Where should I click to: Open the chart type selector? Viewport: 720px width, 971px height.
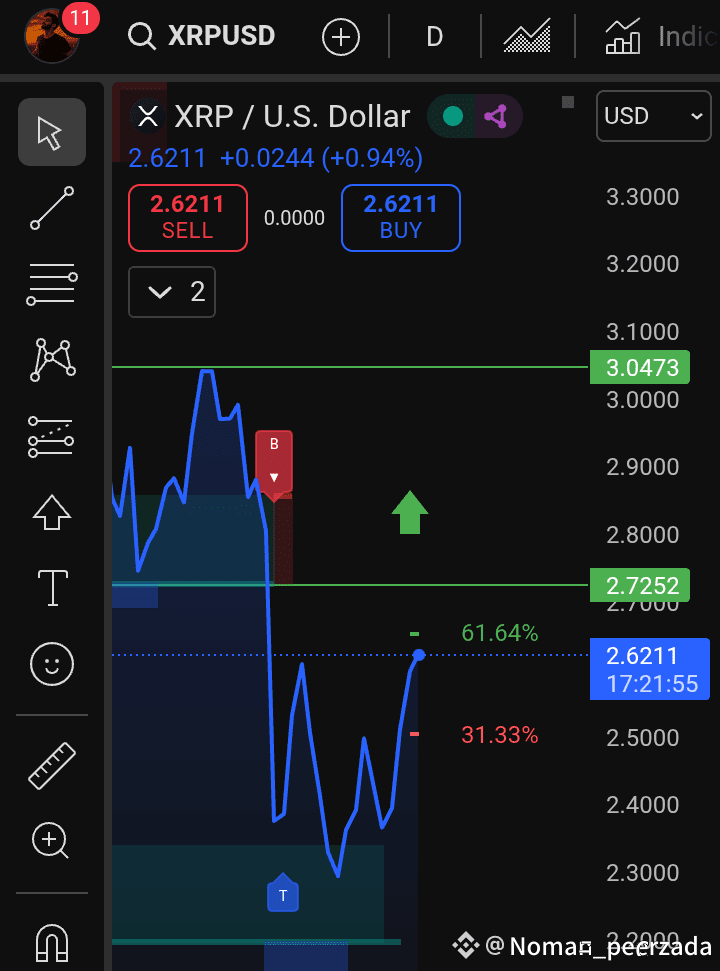tap(527, 38)
